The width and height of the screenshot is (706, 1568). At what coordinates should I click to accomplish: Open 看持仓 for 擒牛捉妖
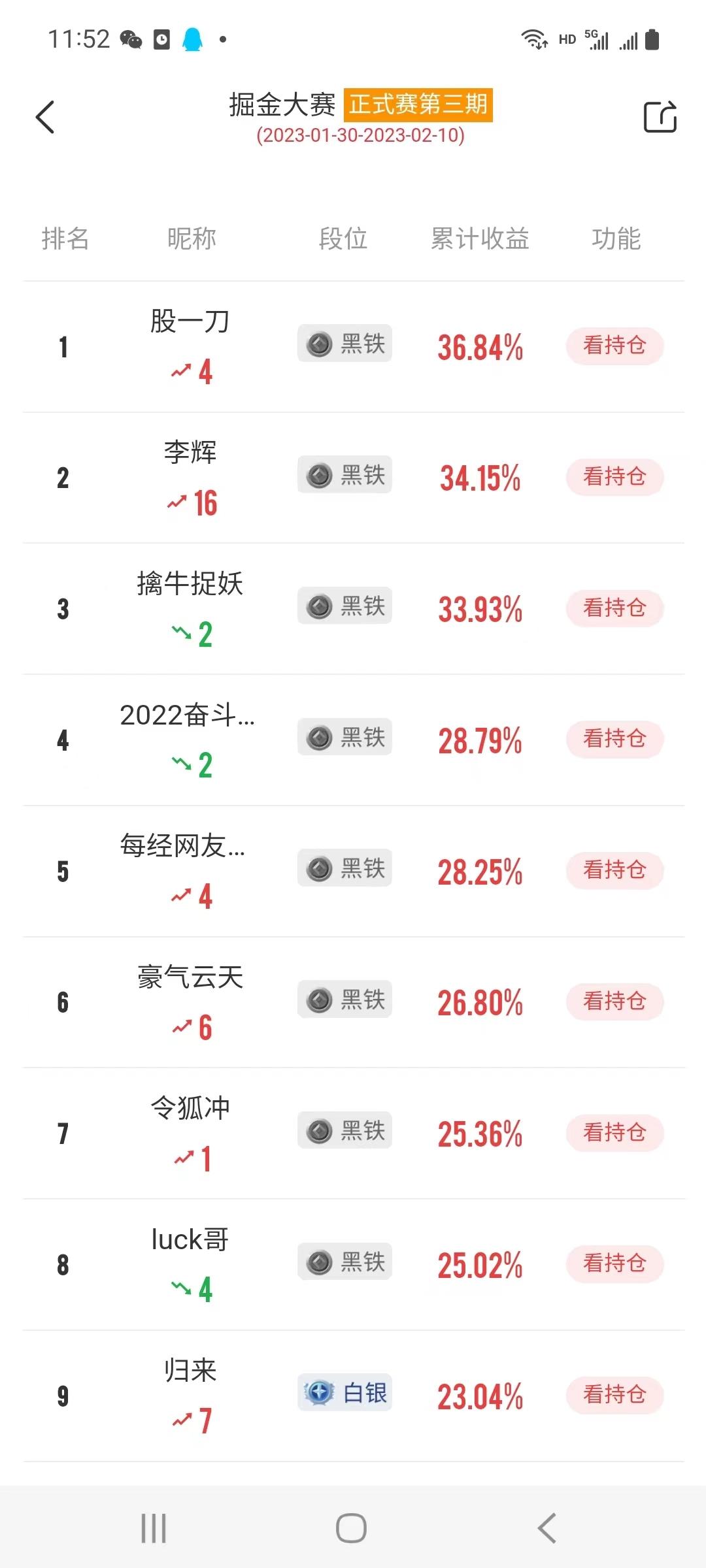pyautogui.click(x=614, y=608)
